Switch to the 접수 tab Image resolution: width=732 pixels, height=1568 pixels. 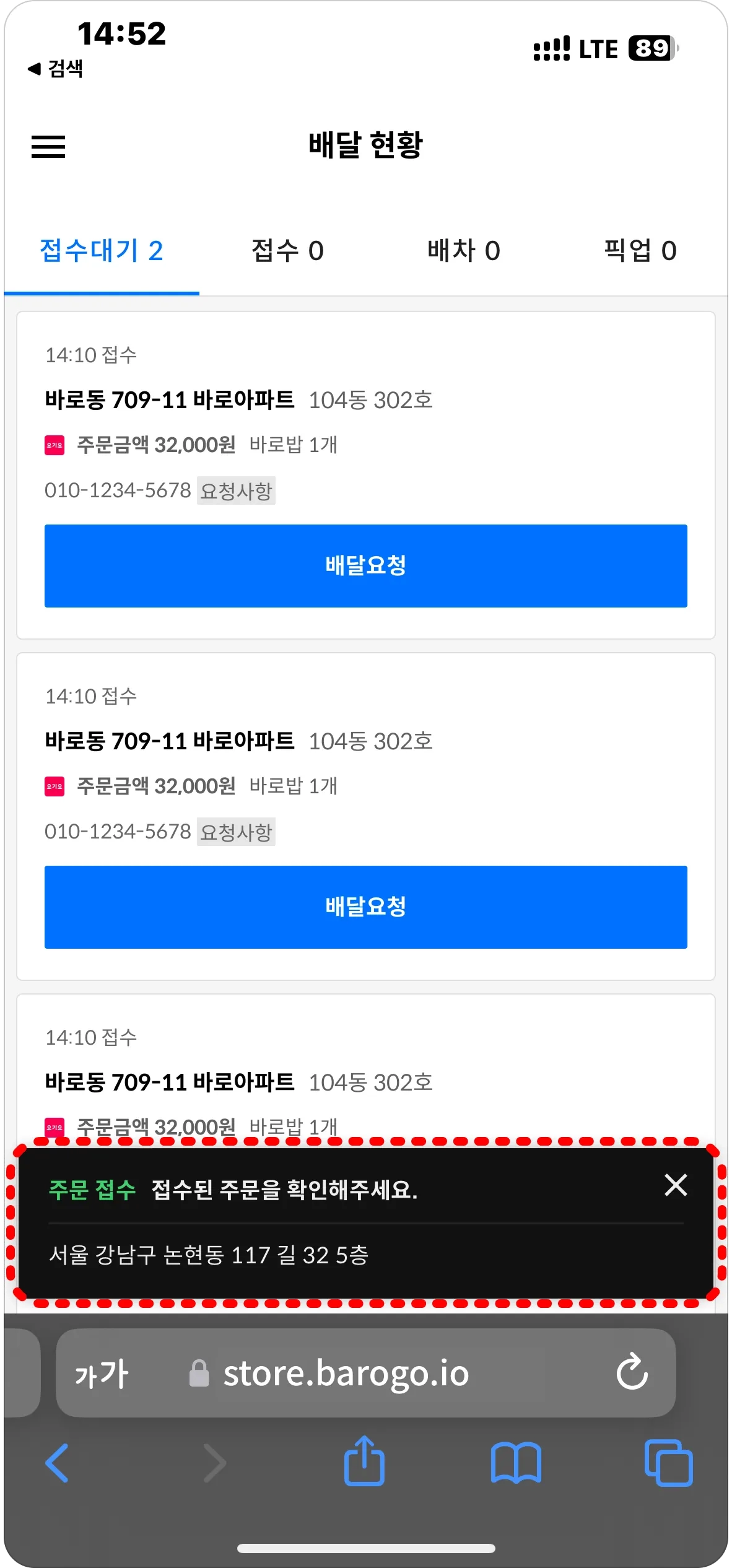[x=287, y=251]
